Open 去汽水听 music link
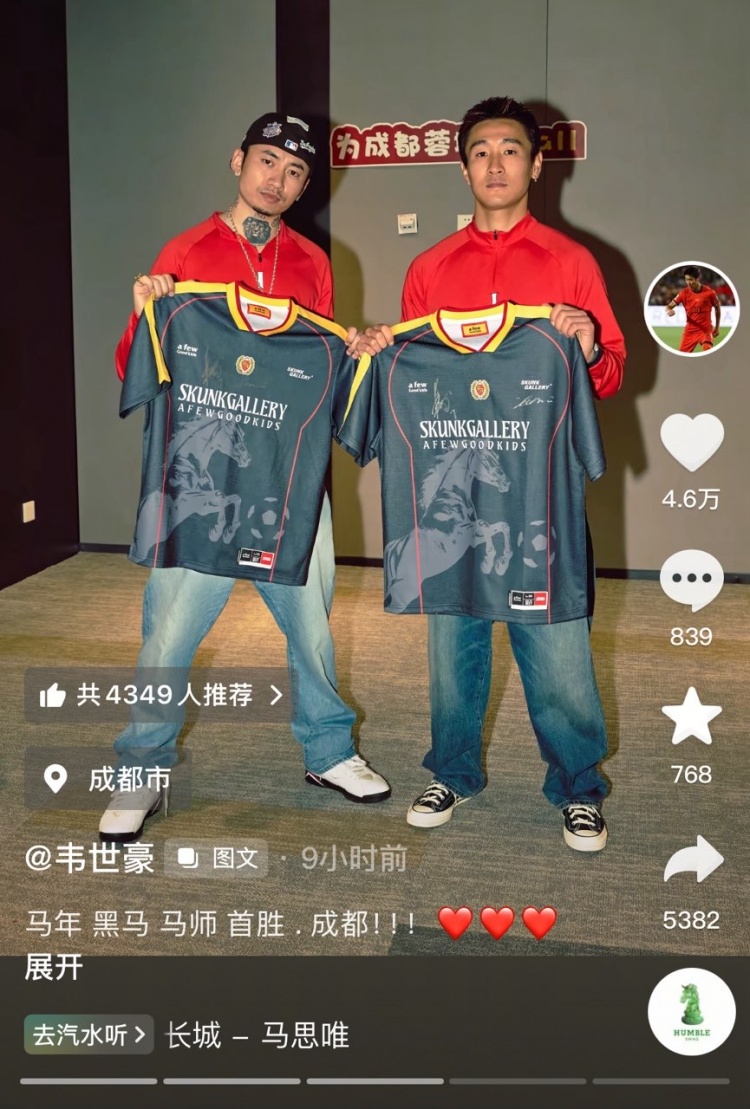750x1109 pixels. (x=89, y=1035)
